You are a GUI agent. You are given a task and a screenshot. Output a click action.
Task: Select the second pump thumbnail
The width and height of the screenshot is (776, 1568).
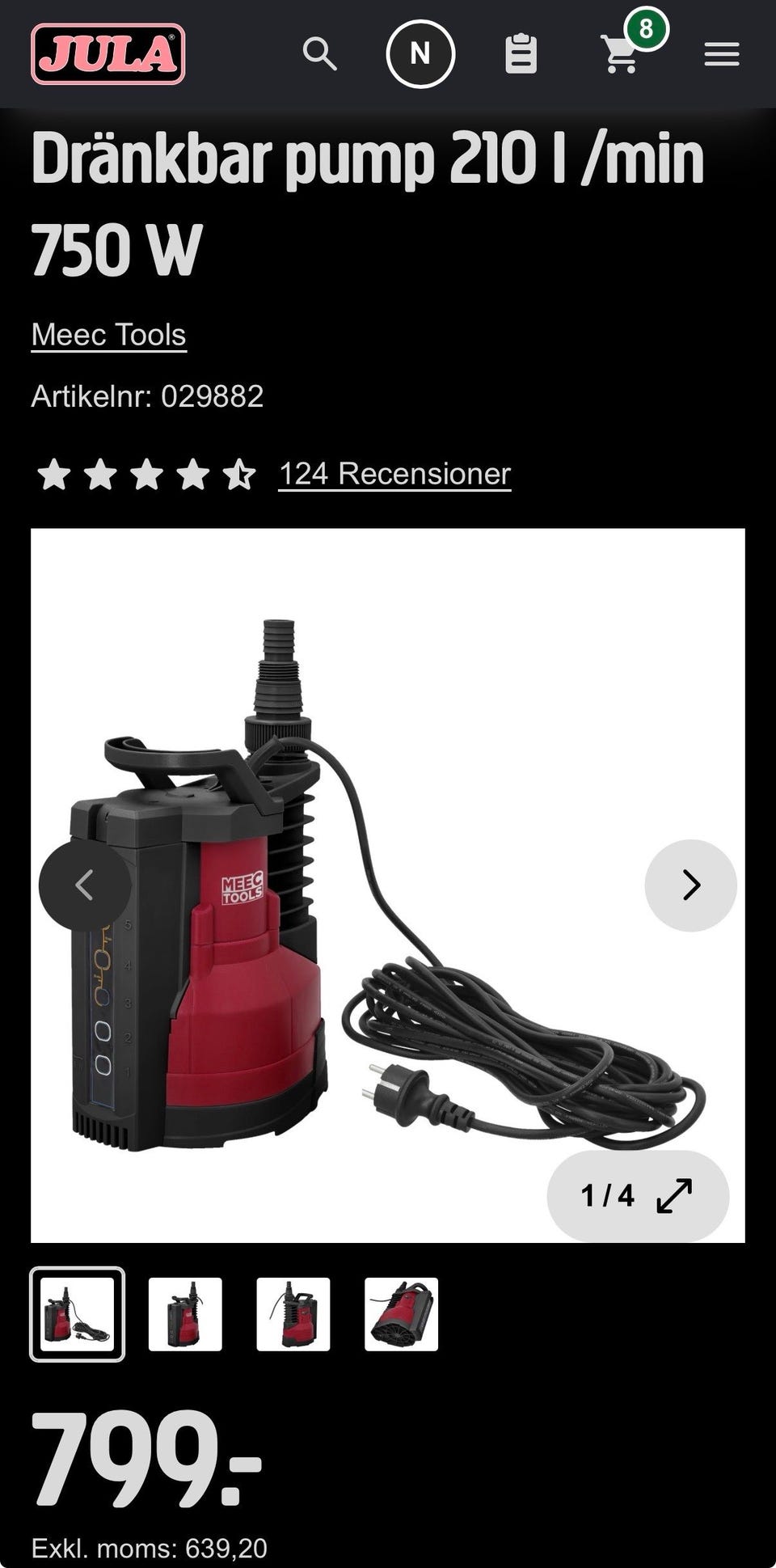click(185, 1314)
